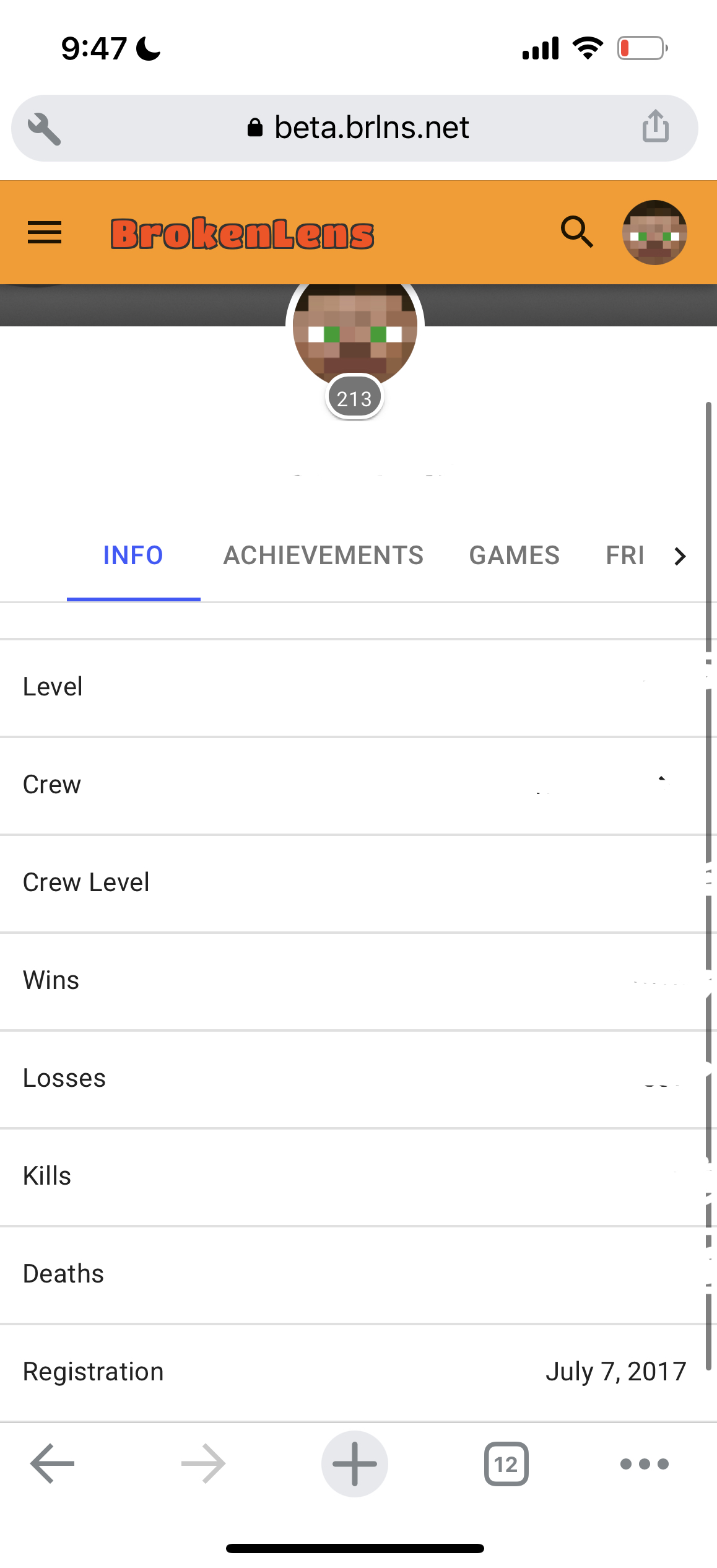Open the account avatar in header
The width and height of the screenshot is (717, 1568).
654,233
